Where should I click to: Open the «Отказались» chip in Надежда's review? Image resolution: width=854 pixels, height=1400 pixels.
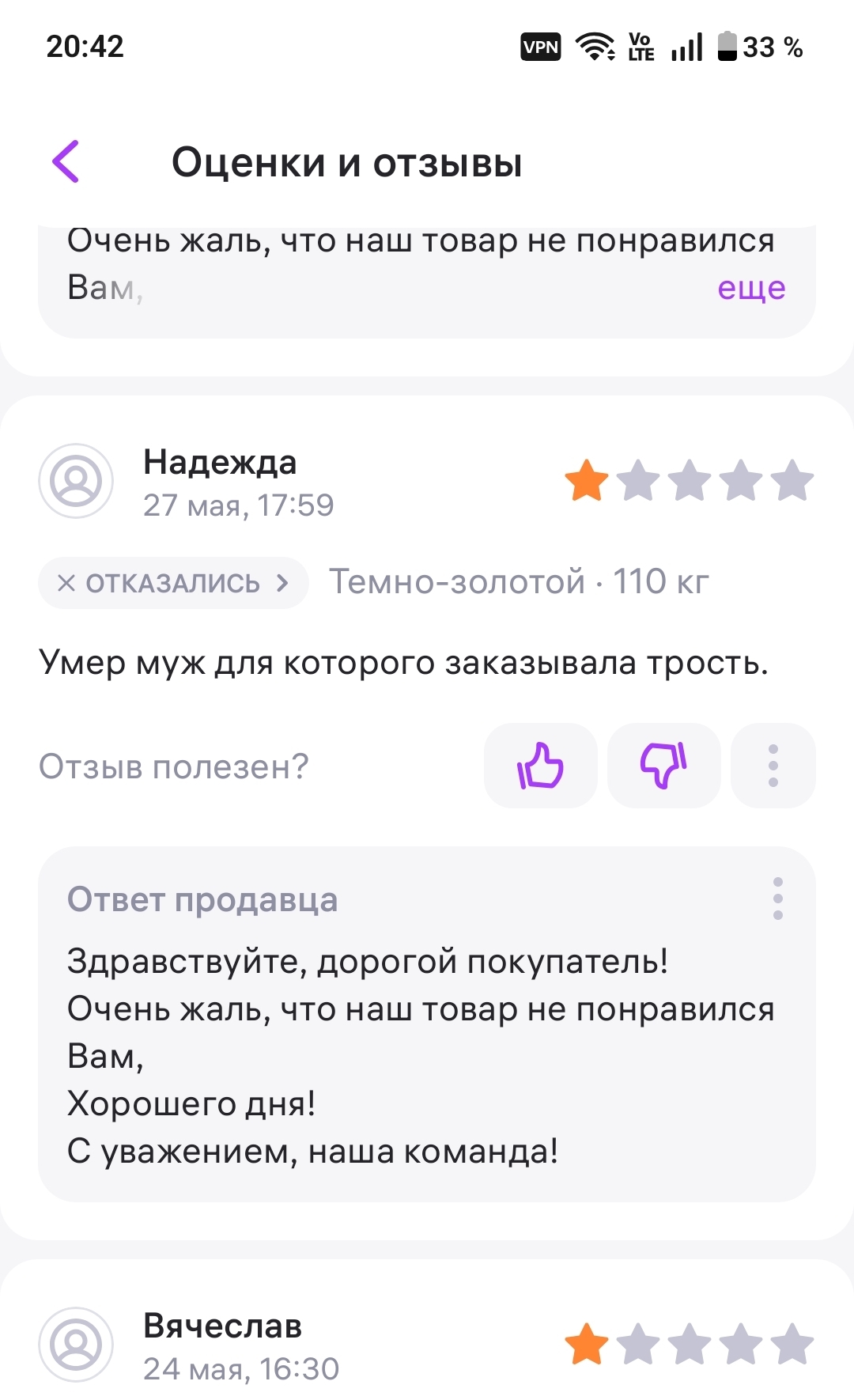(x=173, y=583)
